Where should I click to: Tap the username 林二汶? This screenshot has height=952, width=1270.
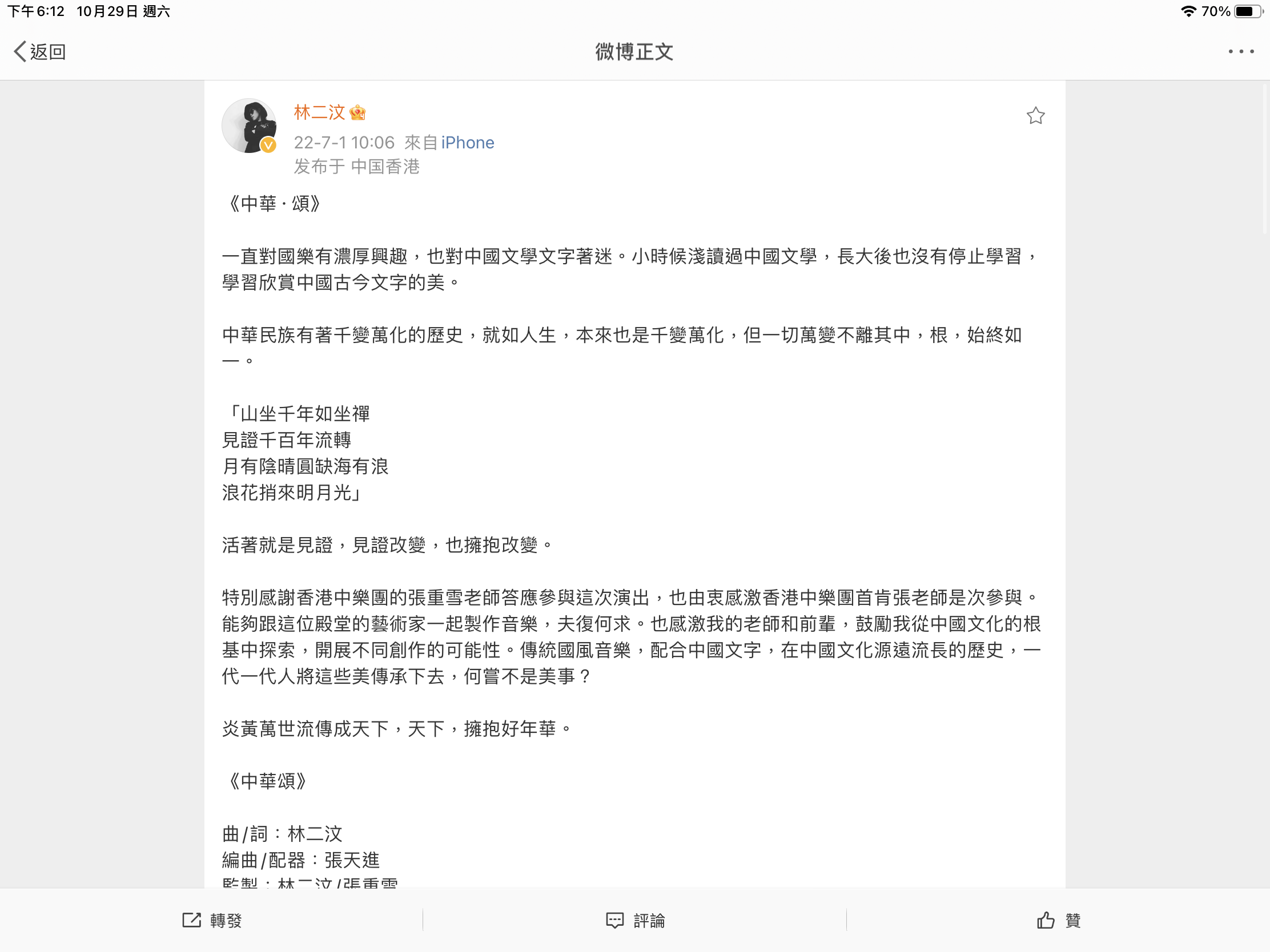click(319, 112)
